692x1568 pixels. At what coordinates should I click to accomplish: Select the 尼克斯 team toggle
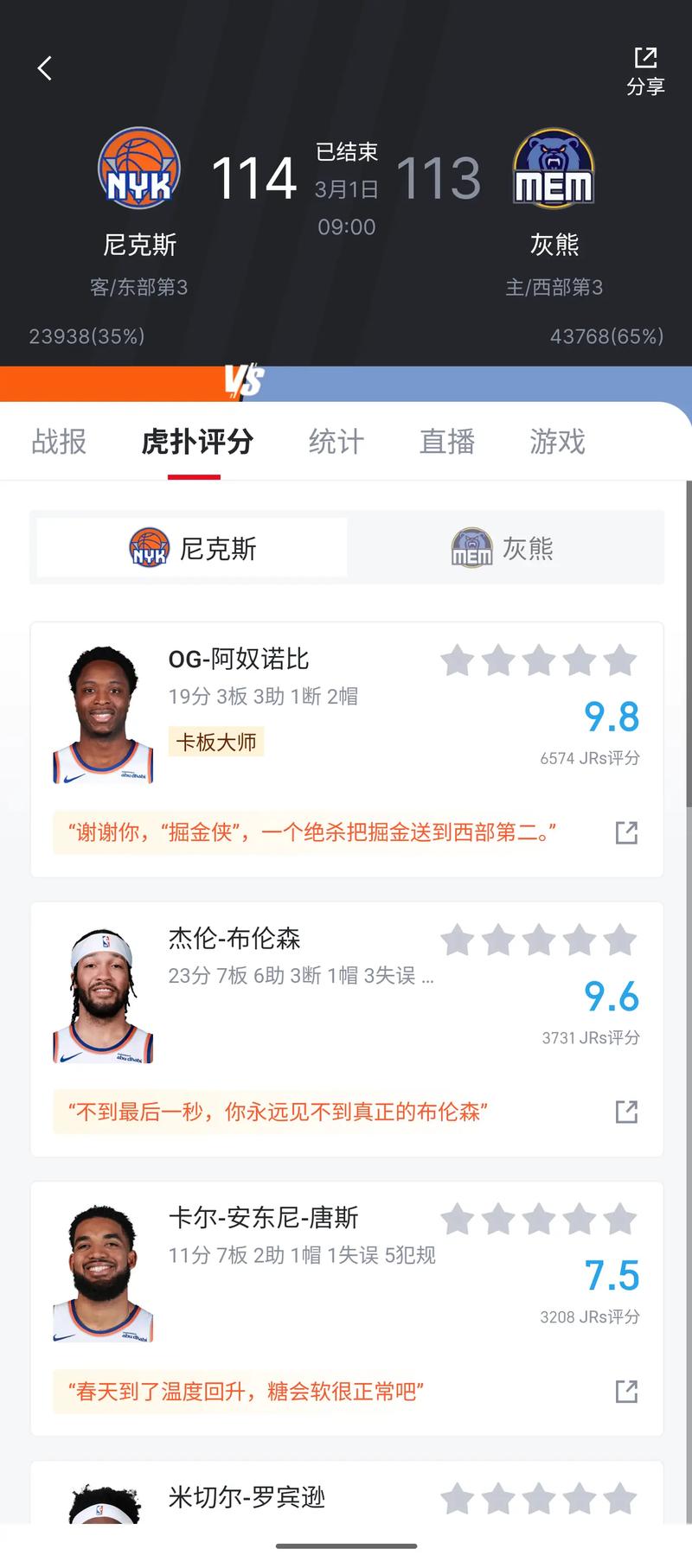(192, 546)
